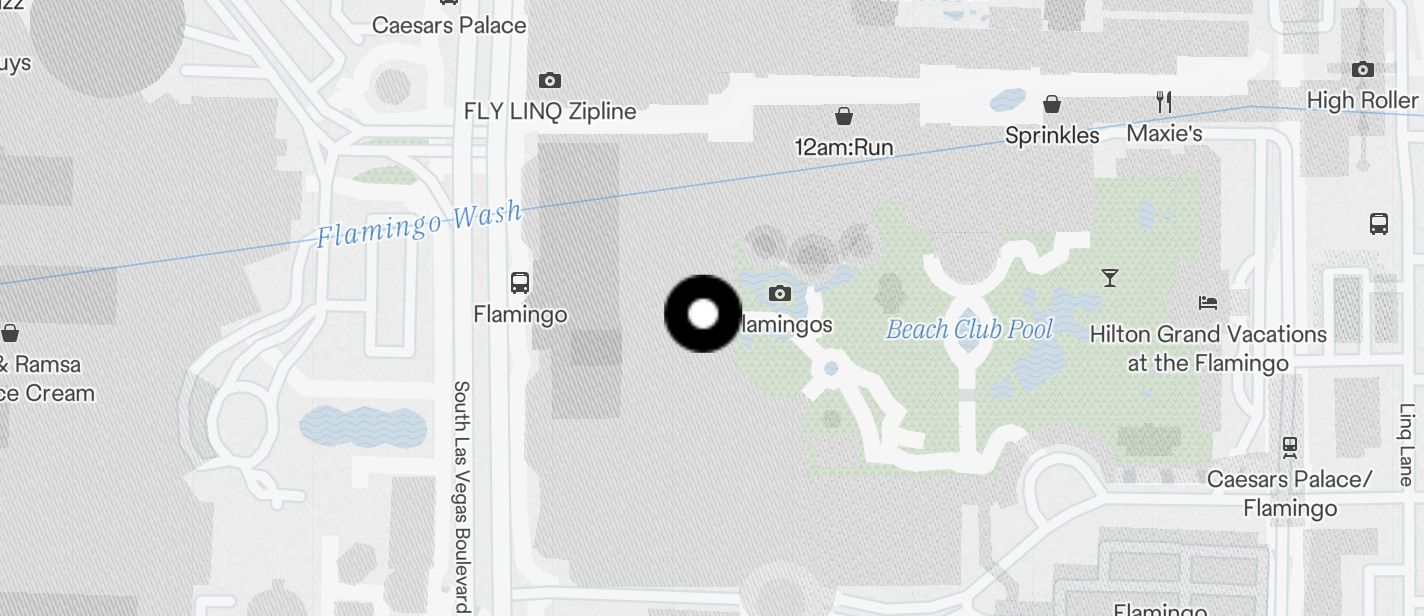Screen dimensions: 1424x616
Task: Tap the cocktail bar marker near the pool
Action: 1109,278
